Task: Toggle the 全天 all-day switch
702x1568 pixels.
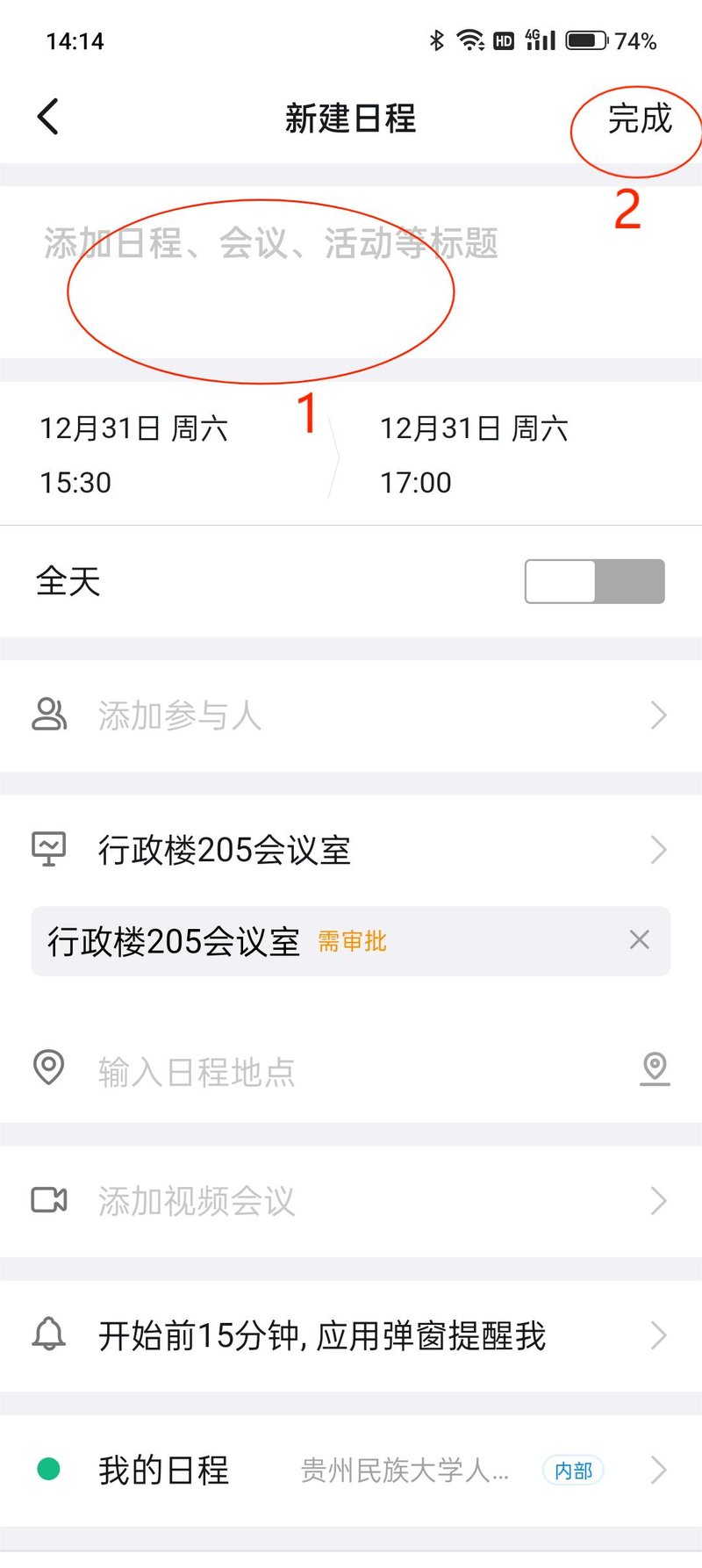Action: click(594, 581)
